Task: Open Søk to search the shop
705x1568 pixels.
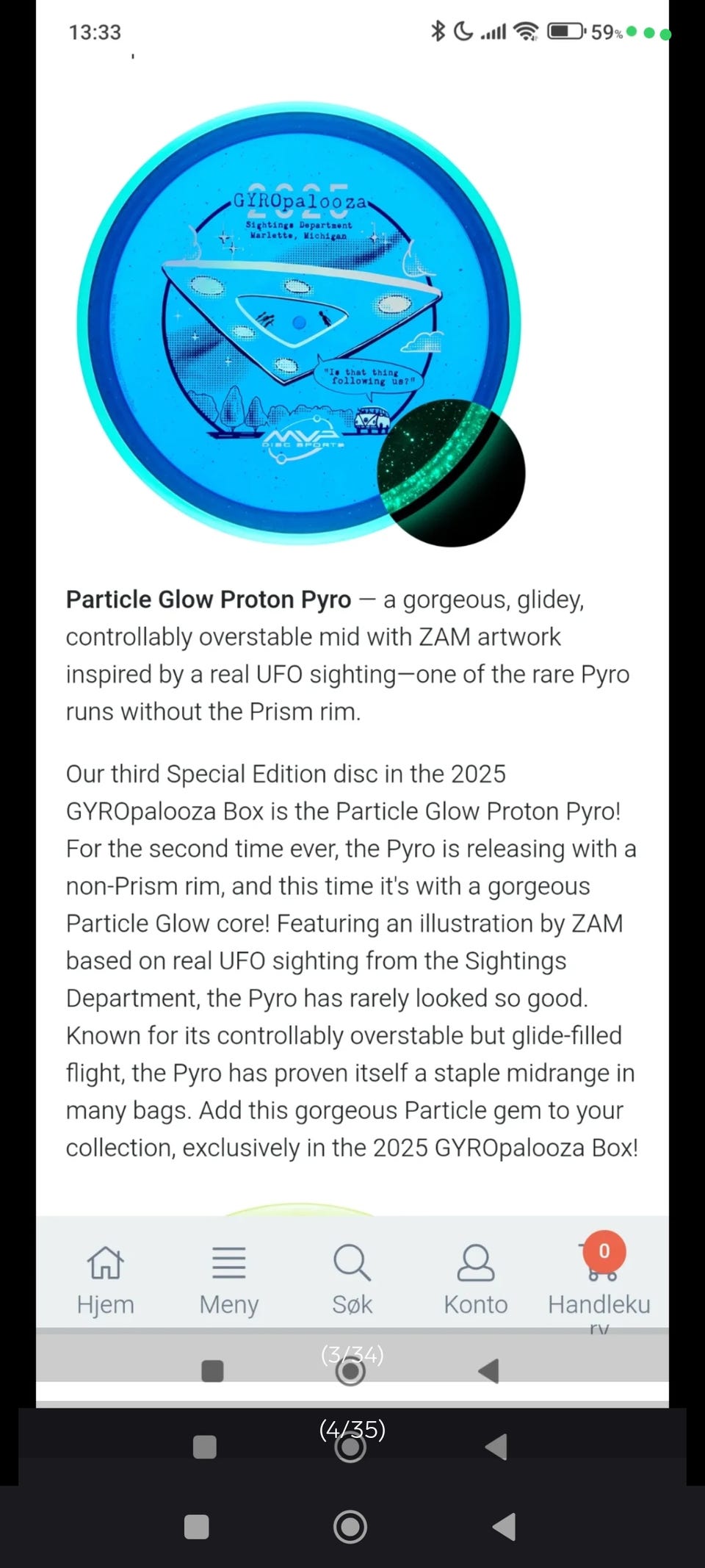Action: [x=352, y=1279]
